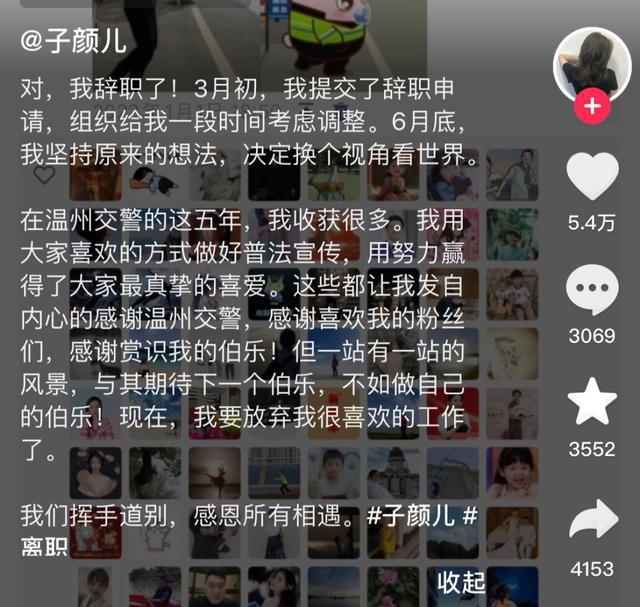Like this video with the heart icon
The height and width of the screenshot is (607, 640).
(592, 178)
